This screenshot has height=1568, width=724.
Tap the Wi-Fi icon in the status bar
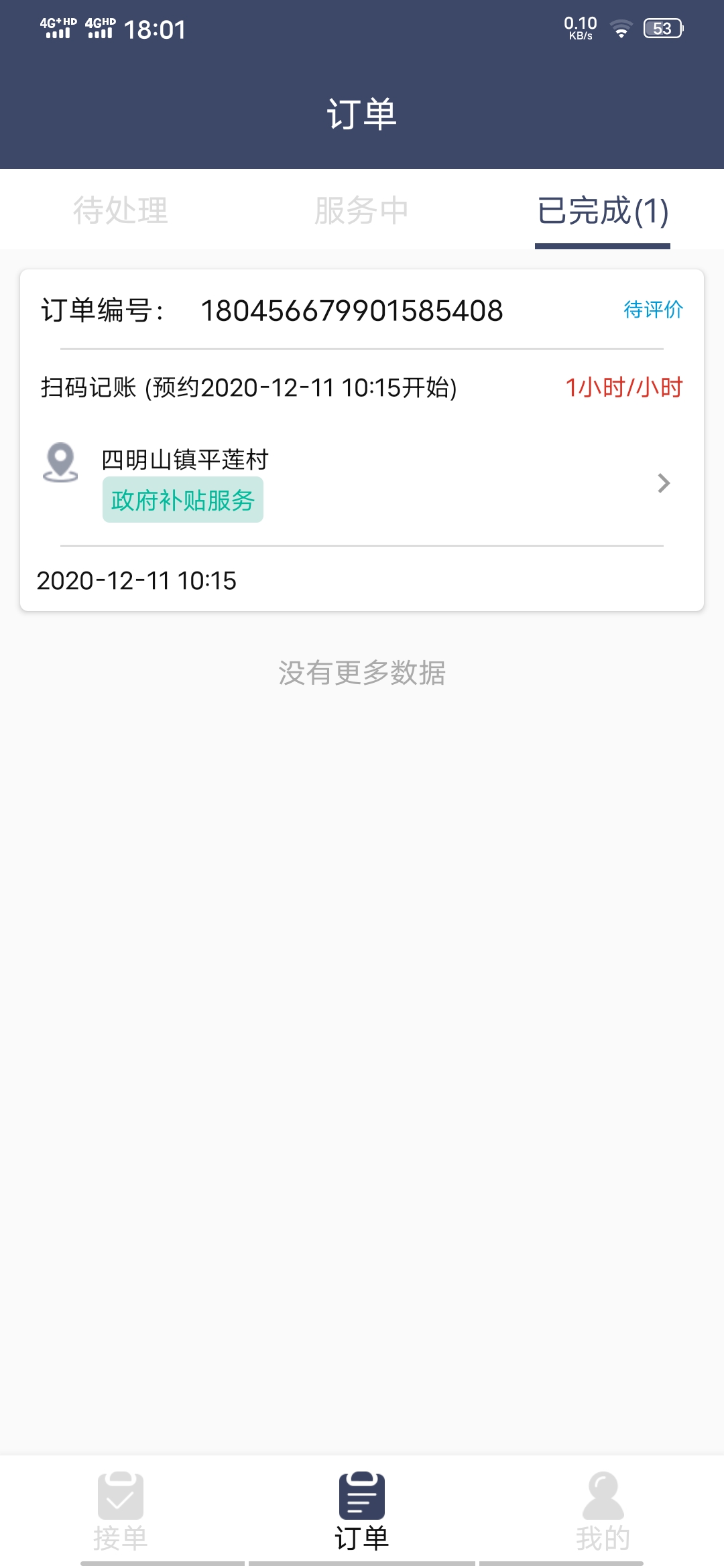(x=621, y=28)
